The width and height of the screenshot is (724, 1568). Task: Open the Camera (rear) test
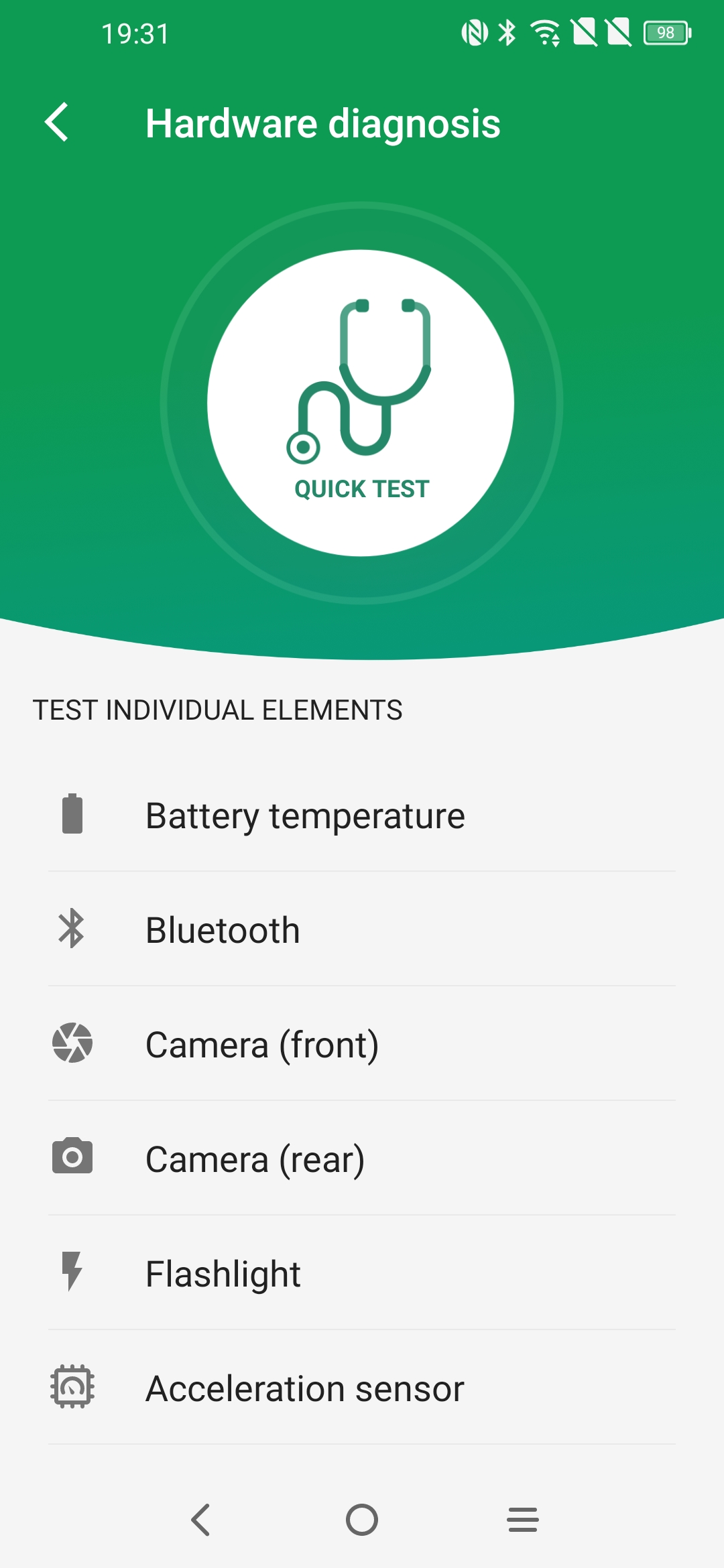(x=362, y=1159)
